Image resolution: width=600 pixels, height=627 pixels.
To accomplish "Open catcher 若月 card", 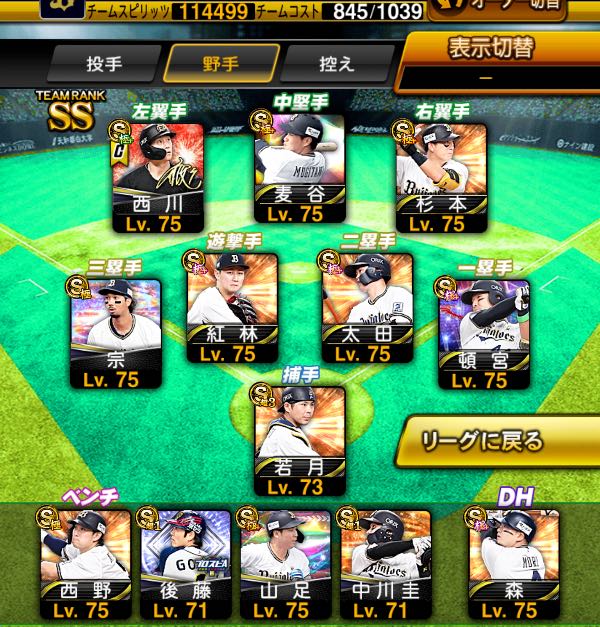I will click(299, 440).
